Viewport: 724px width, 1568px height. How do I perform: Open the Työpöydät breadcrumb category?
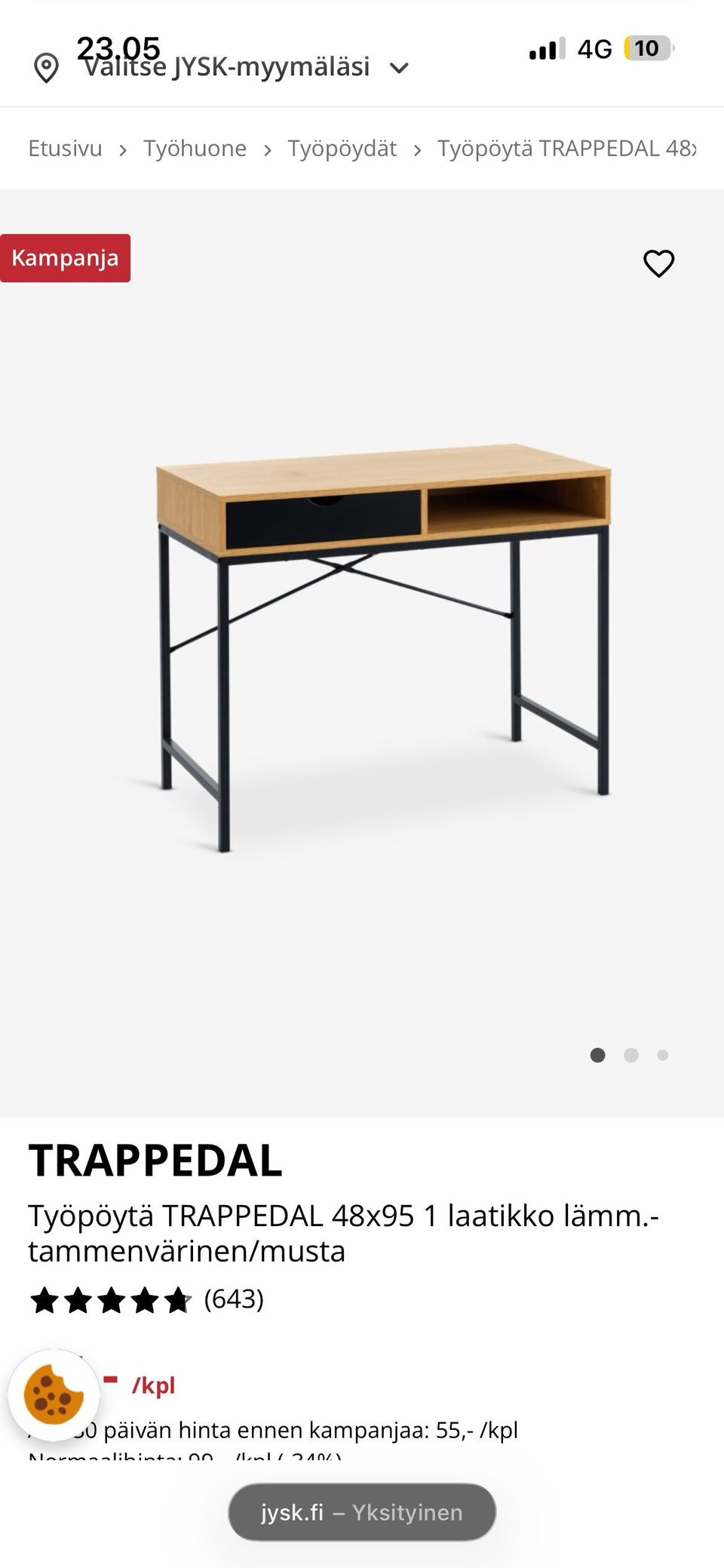click(x=342, y=149)
